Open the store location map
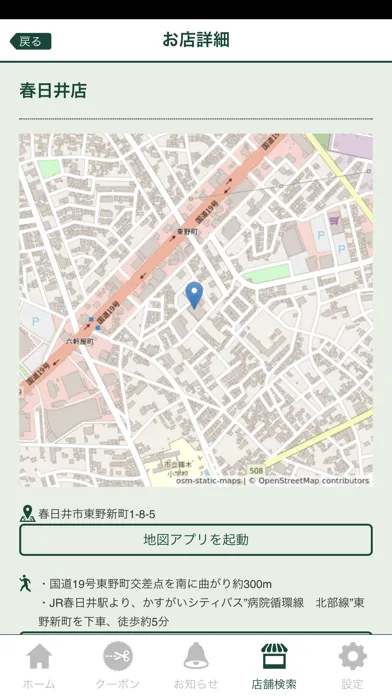The height and width of the screenshot is (696, 392). pyautogui.click(x=196, y=310)
